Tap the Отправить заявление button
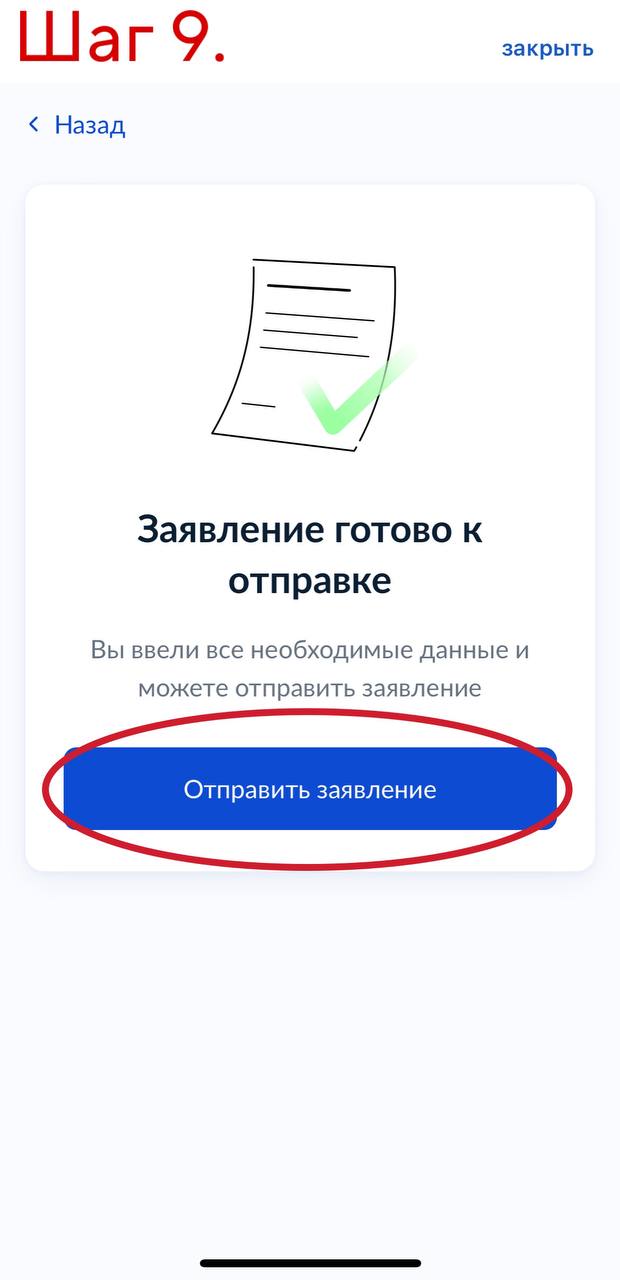620x1280 pixels. click(x=310, y=789)
